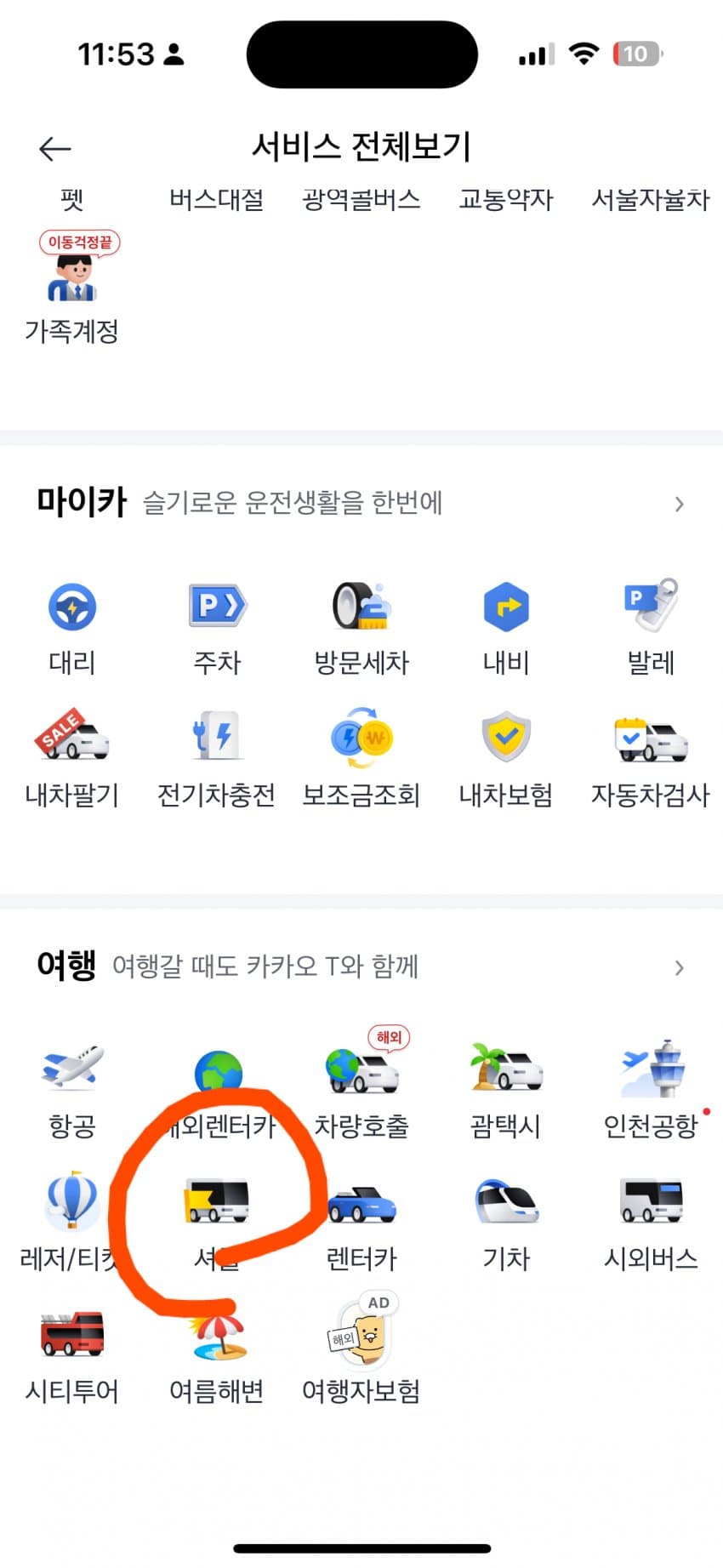This screenshot has width=723, height=1568.
Task: Open 발레 valet service
Action: tap(651, 627)
